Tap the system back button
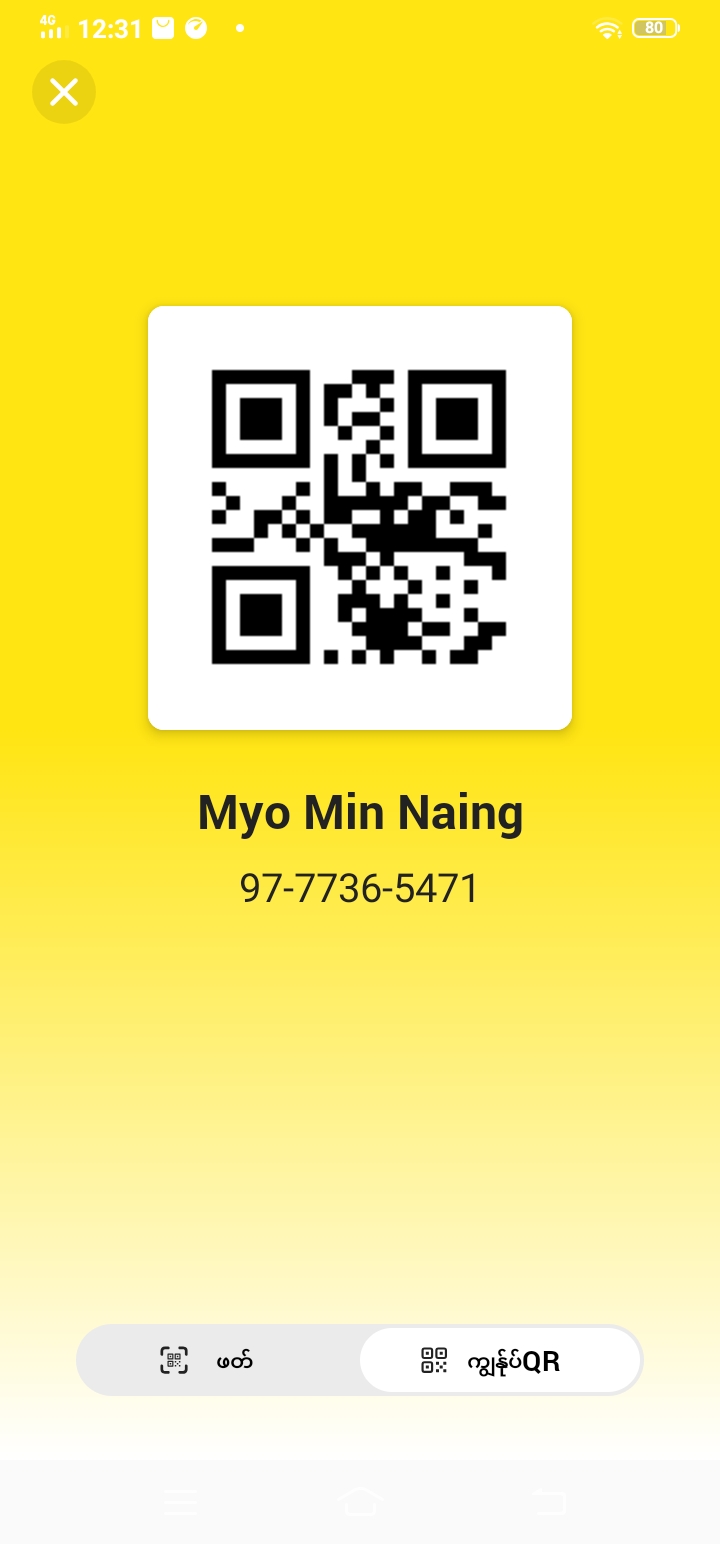 [548, 1501]
